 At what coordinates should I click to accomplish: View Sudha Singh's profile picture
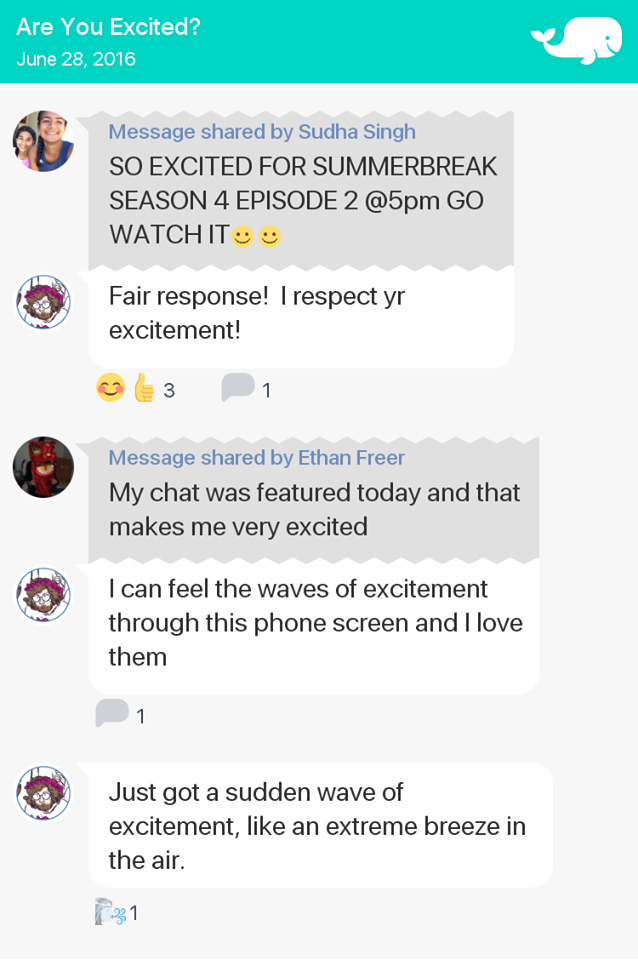(x=43, y=141)
